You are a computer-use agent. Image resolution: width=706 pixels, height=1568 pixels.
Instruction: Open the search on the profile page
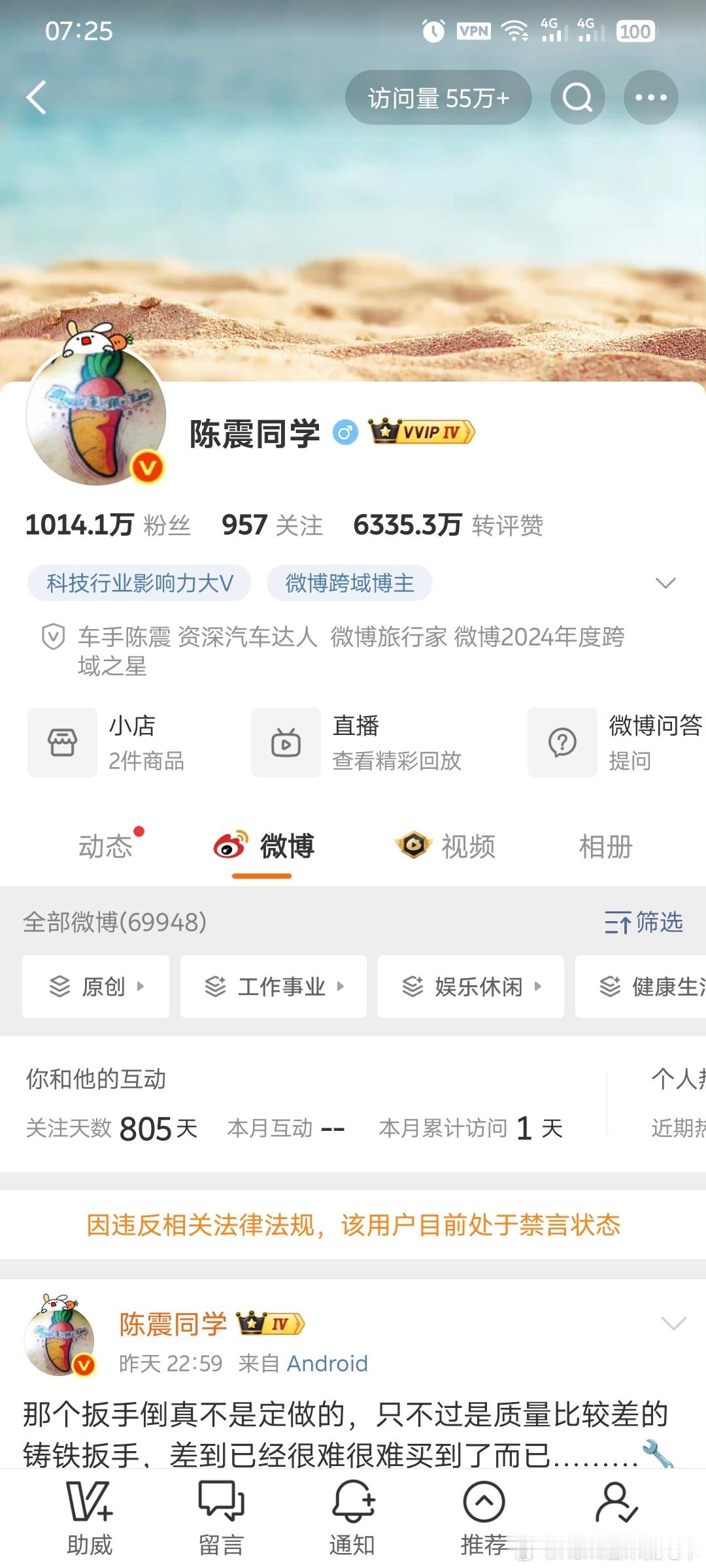pos(578,97)
